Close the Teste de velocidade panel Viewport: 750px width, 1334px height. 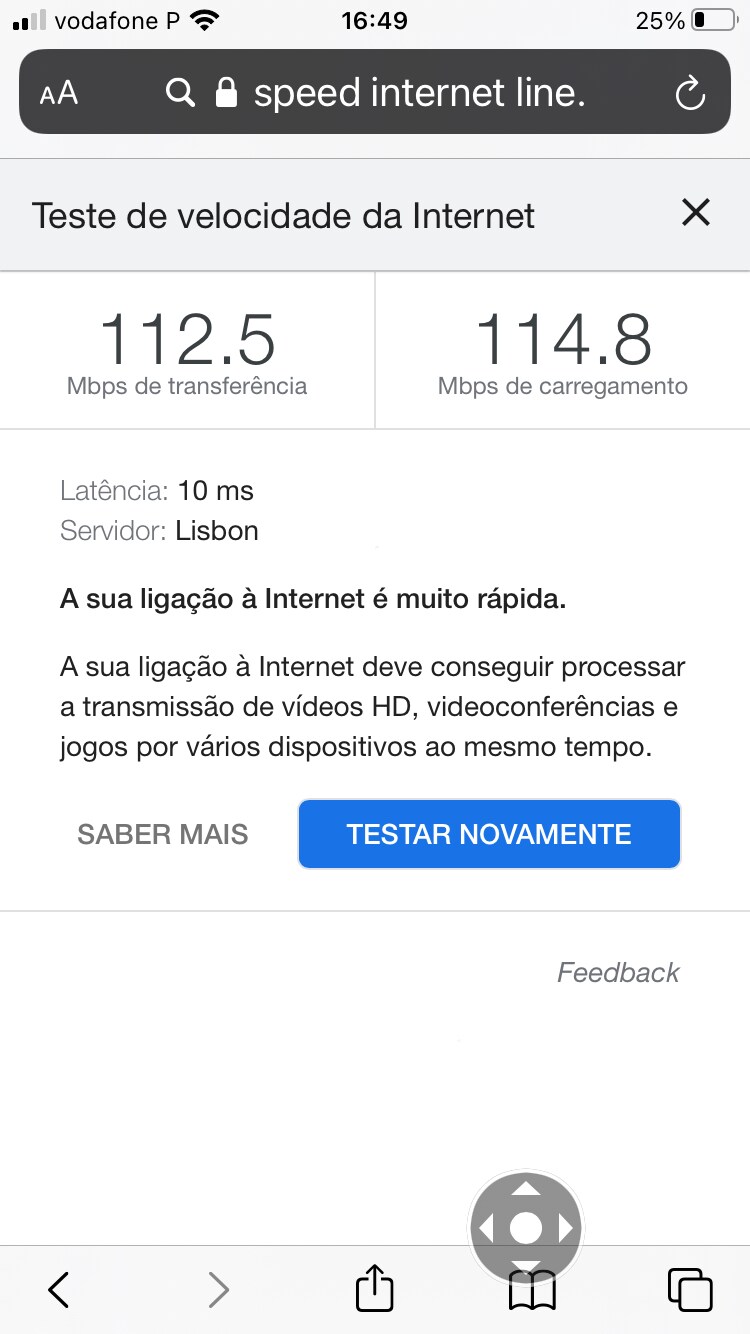[x=695, y=212]
